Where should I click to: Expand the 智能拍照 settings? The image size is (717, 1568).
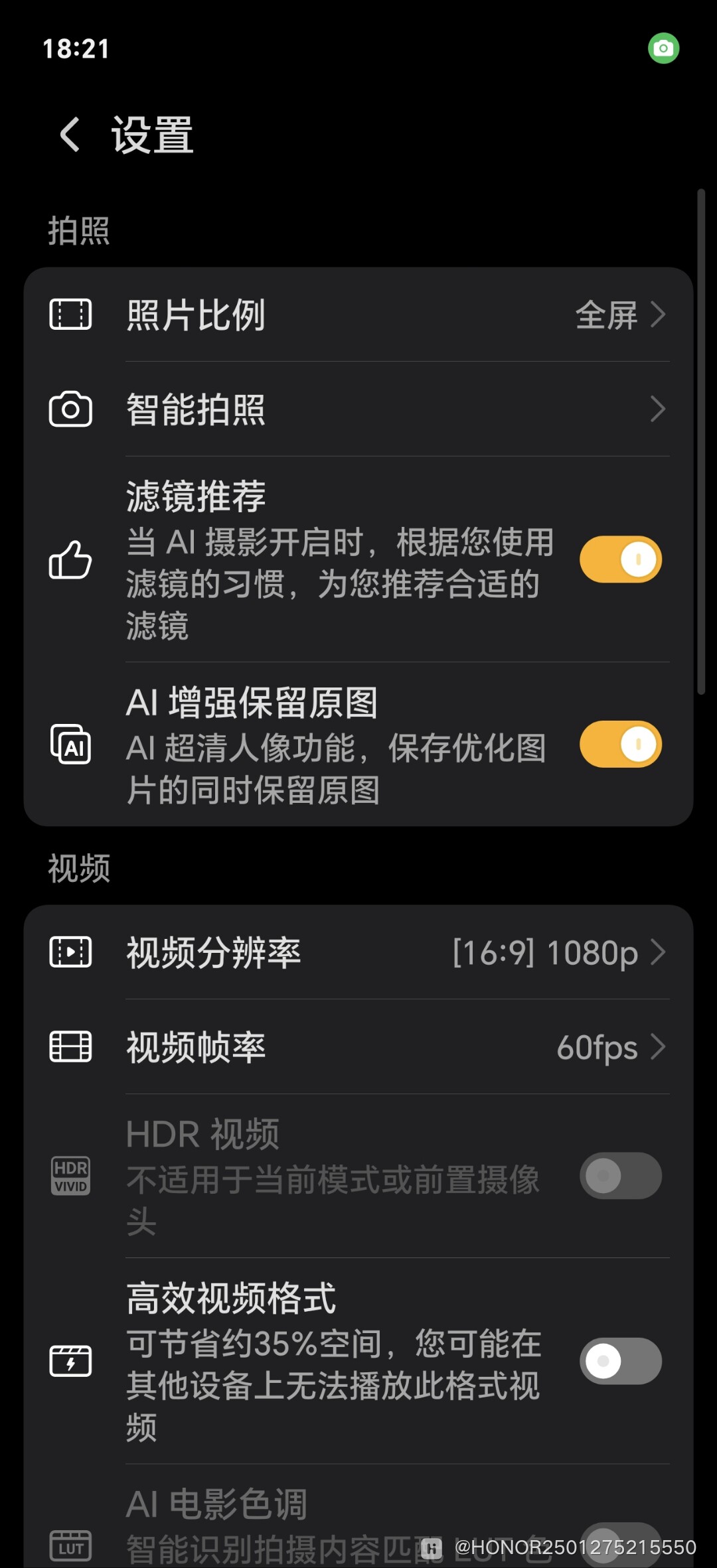(657, 409)
